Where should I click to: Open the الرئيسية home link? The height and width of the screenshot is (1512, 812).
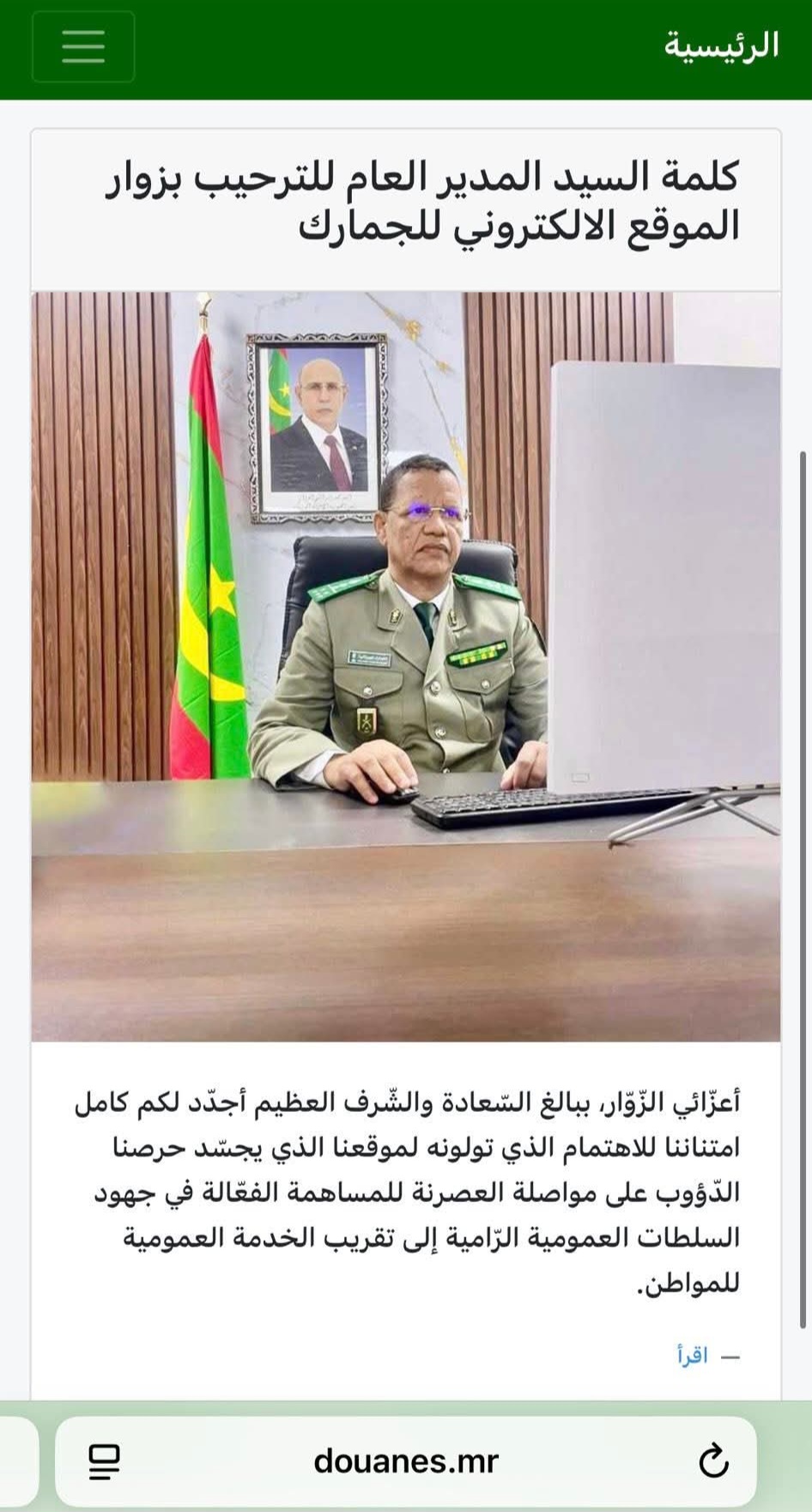pyautogui.click(x=721, y=46)
